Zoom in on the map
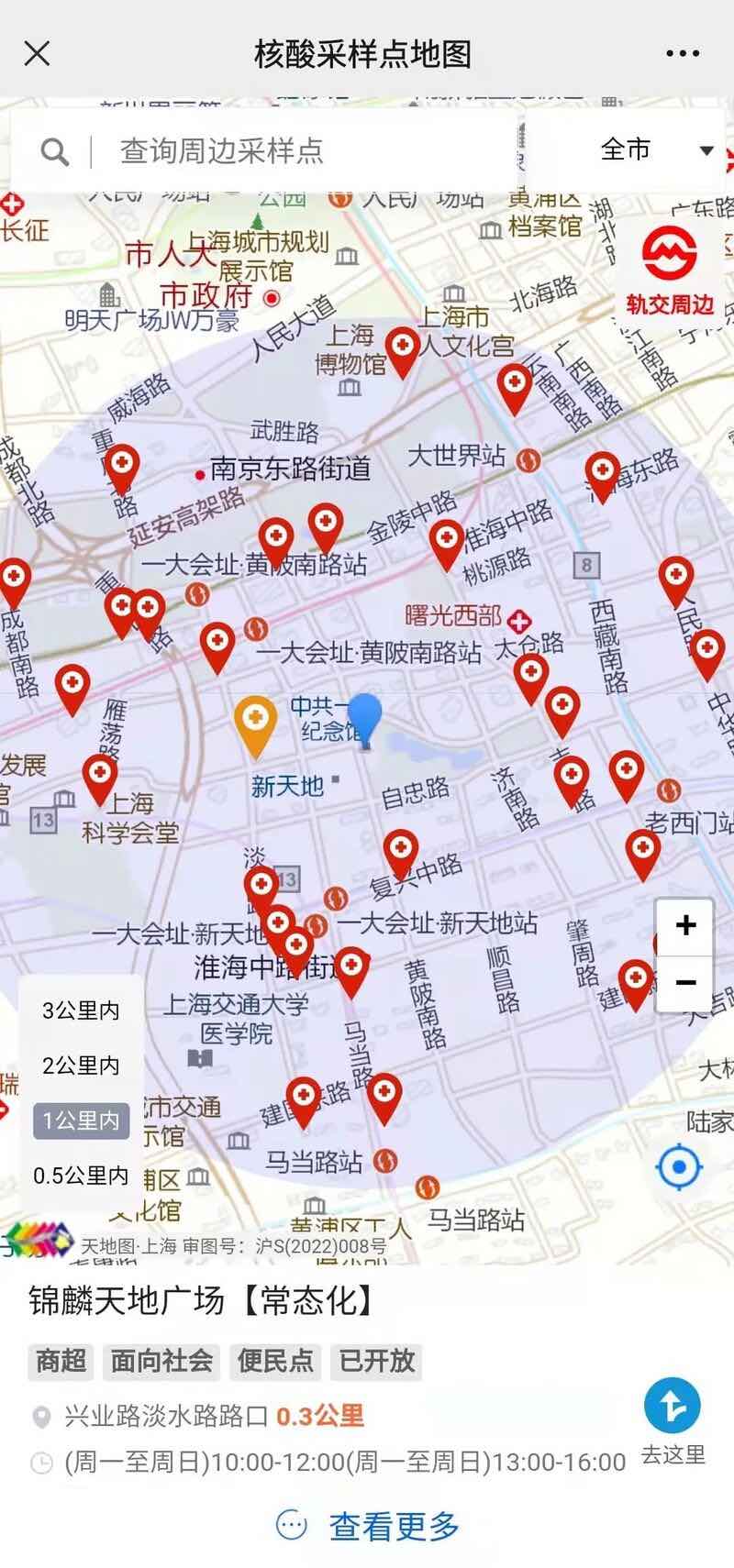734x1568 pixels. point(684,925)
